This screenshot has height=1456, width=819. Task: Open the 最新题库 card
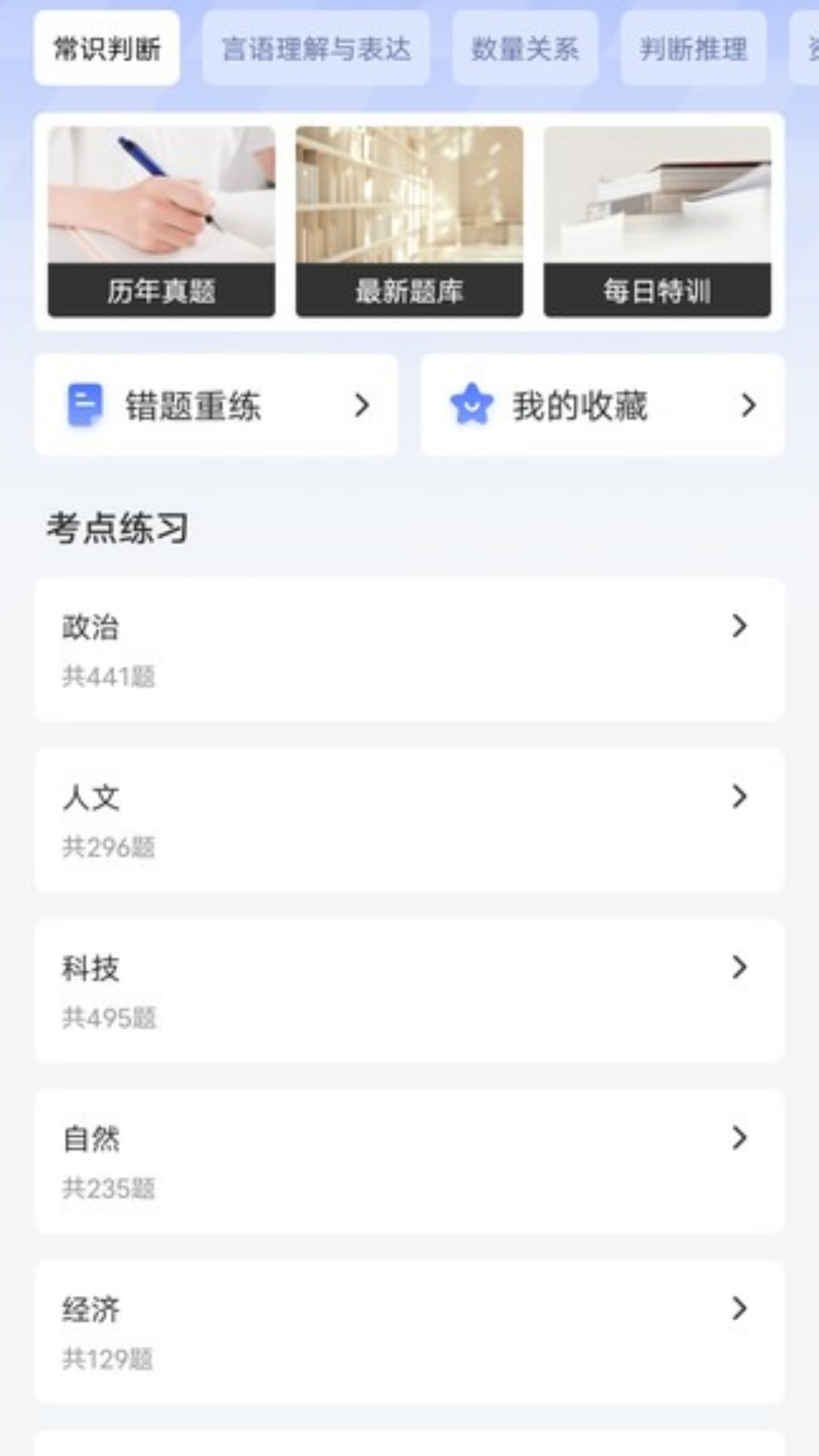(x=409, y=222)
